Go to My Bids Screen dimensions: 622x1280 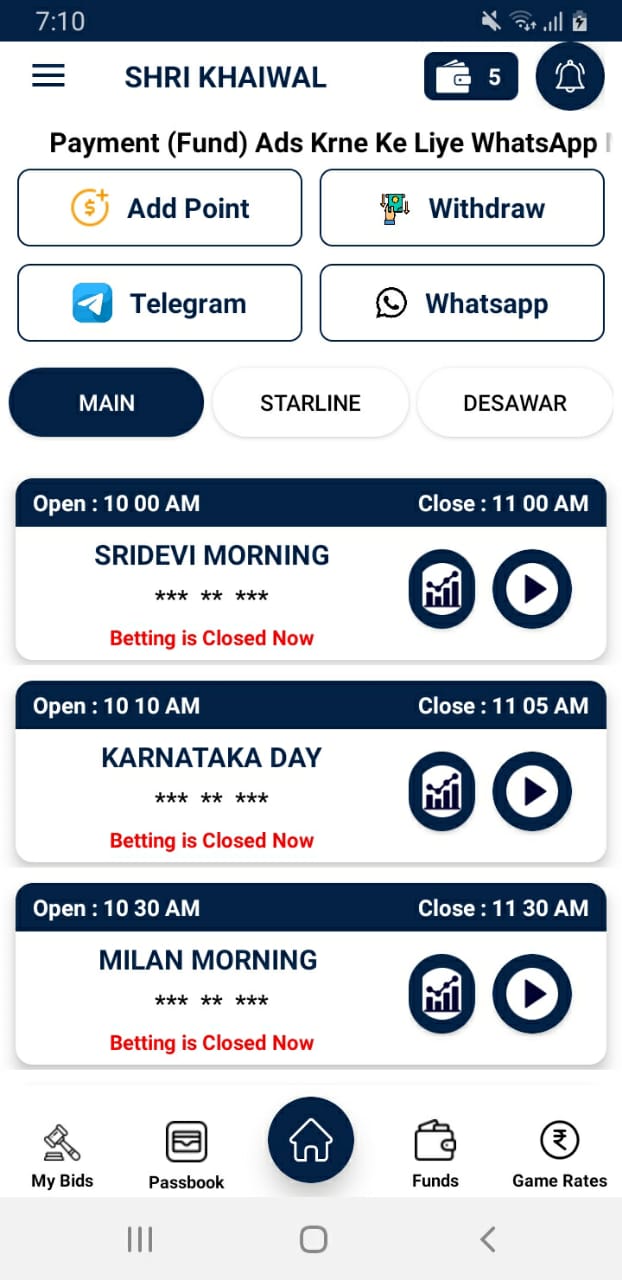[62, 1155]
